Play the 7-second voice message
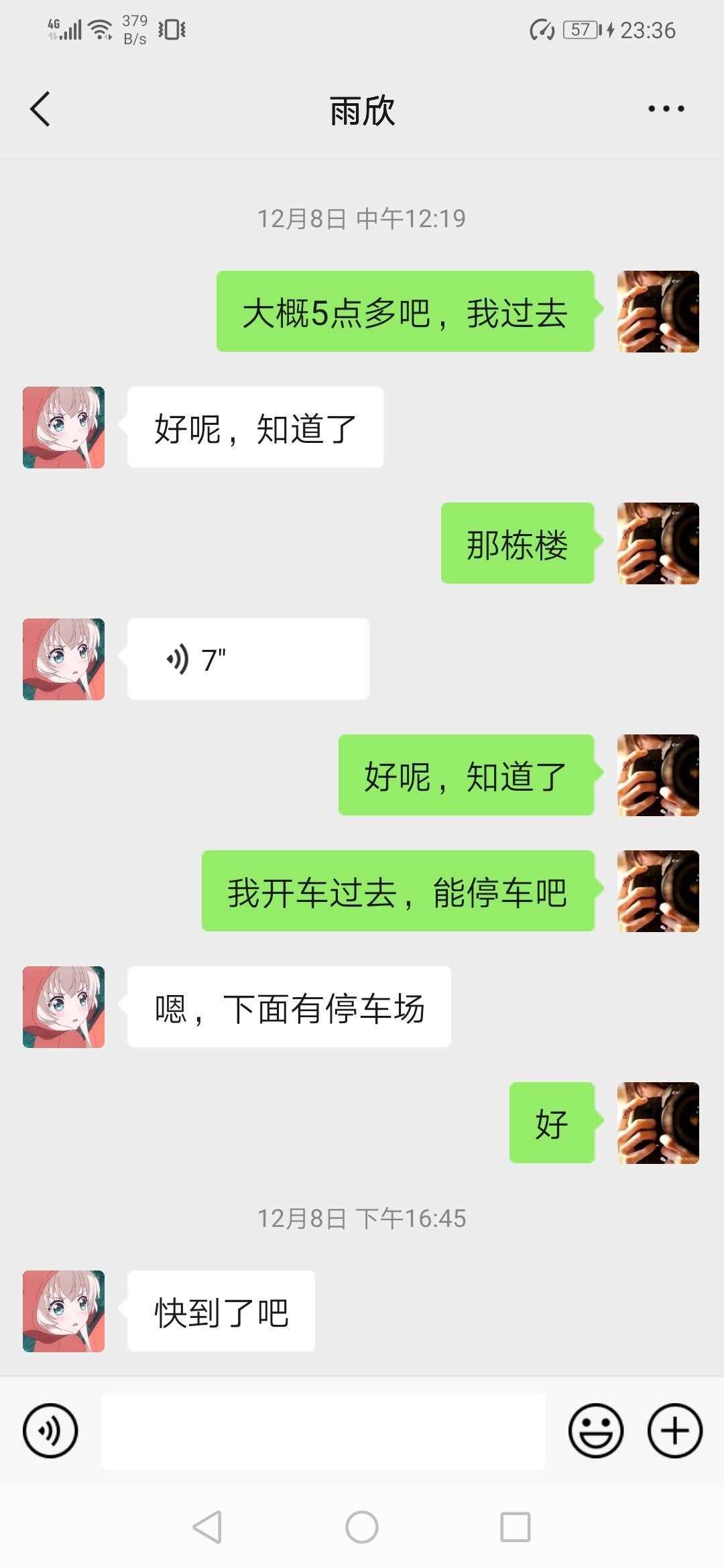 click(x=248, y=659)
